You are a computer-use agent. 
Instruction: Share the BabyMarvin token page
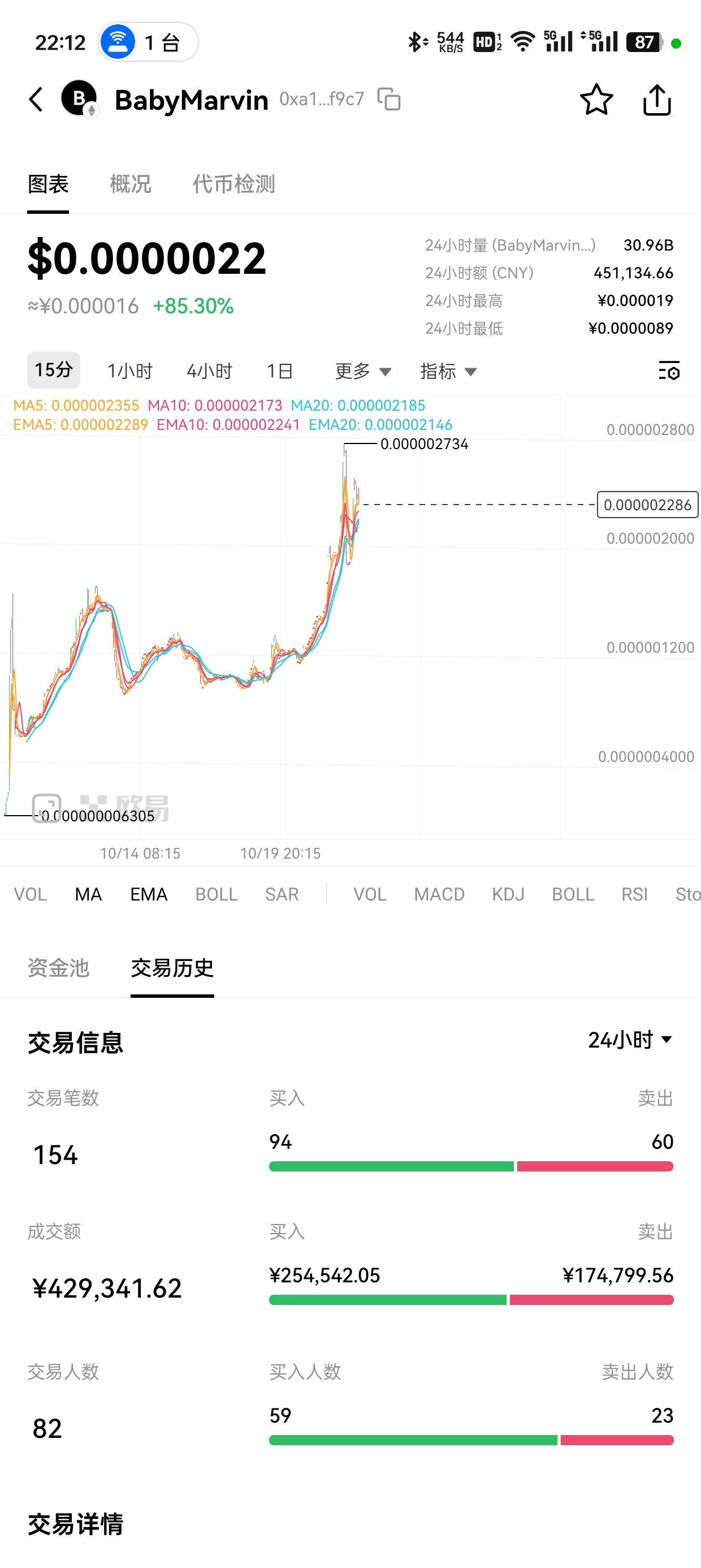(657, 99)
